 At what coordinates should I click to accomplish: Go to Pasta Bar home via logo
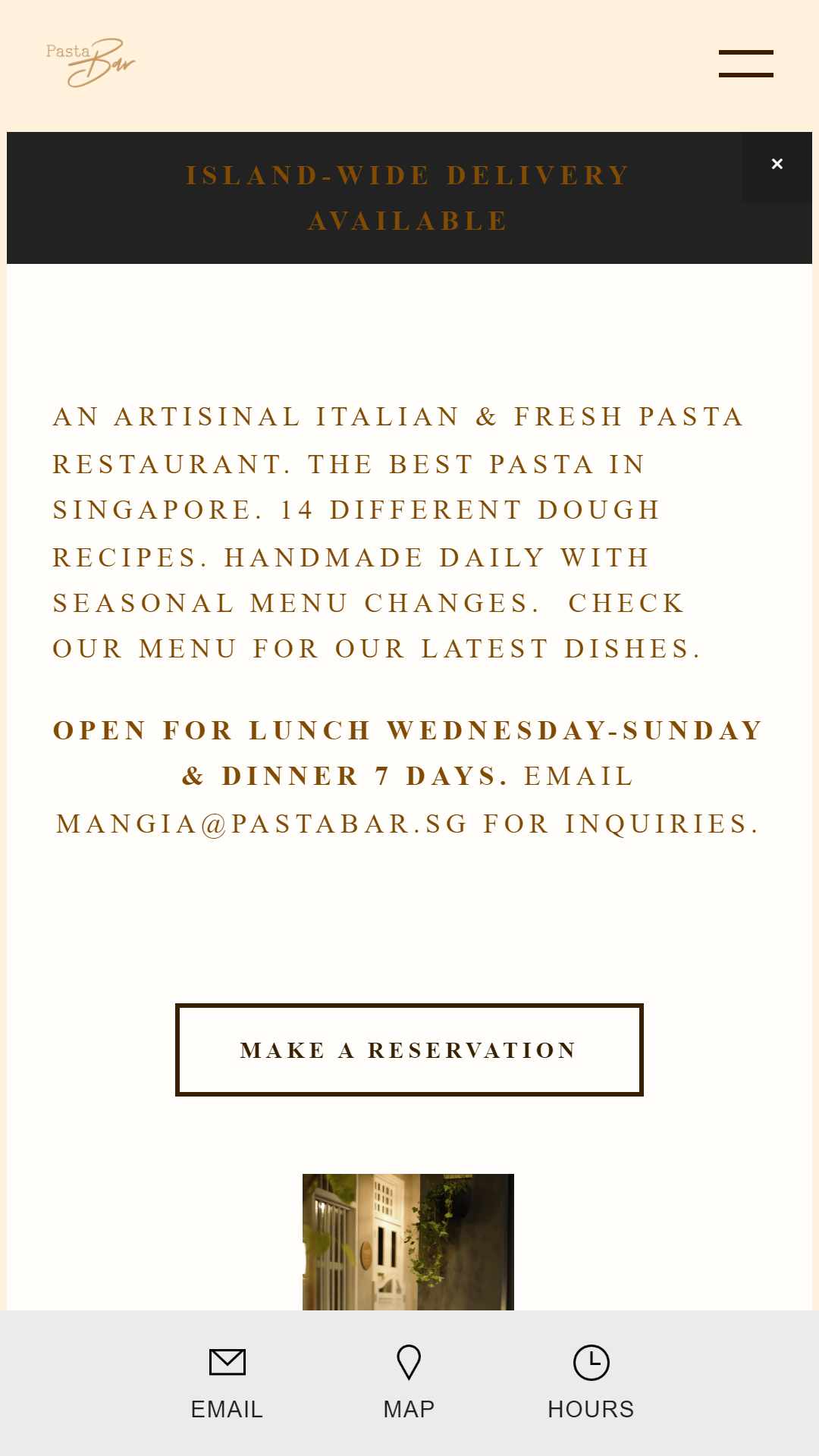[x=91, y=63]
